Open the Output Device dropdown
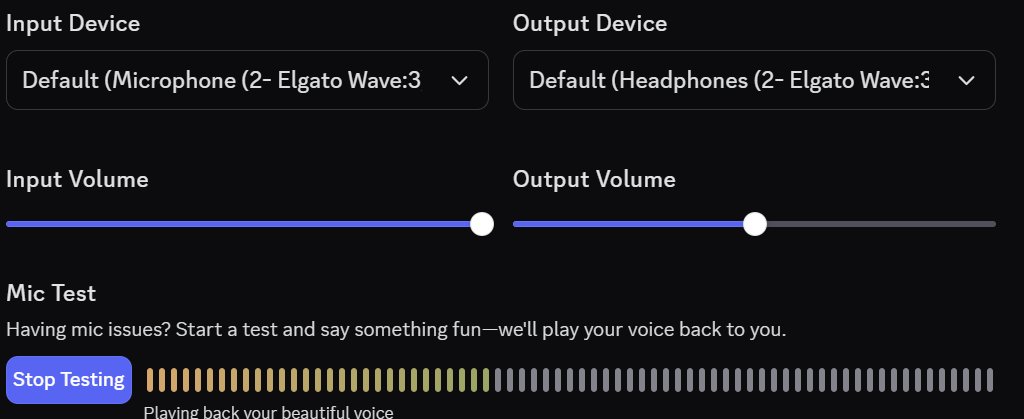 [754, 80]
